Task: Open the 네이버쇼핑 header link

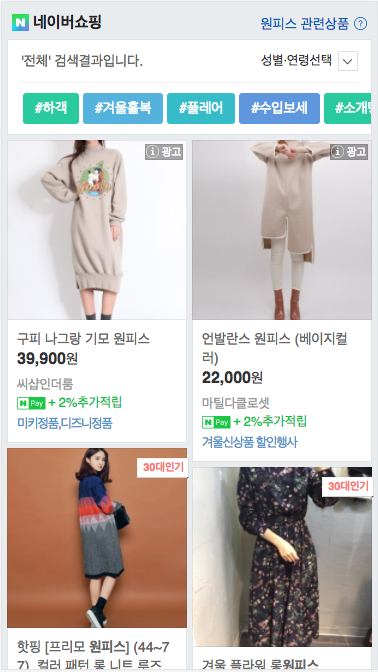Action: click(57, 22)
